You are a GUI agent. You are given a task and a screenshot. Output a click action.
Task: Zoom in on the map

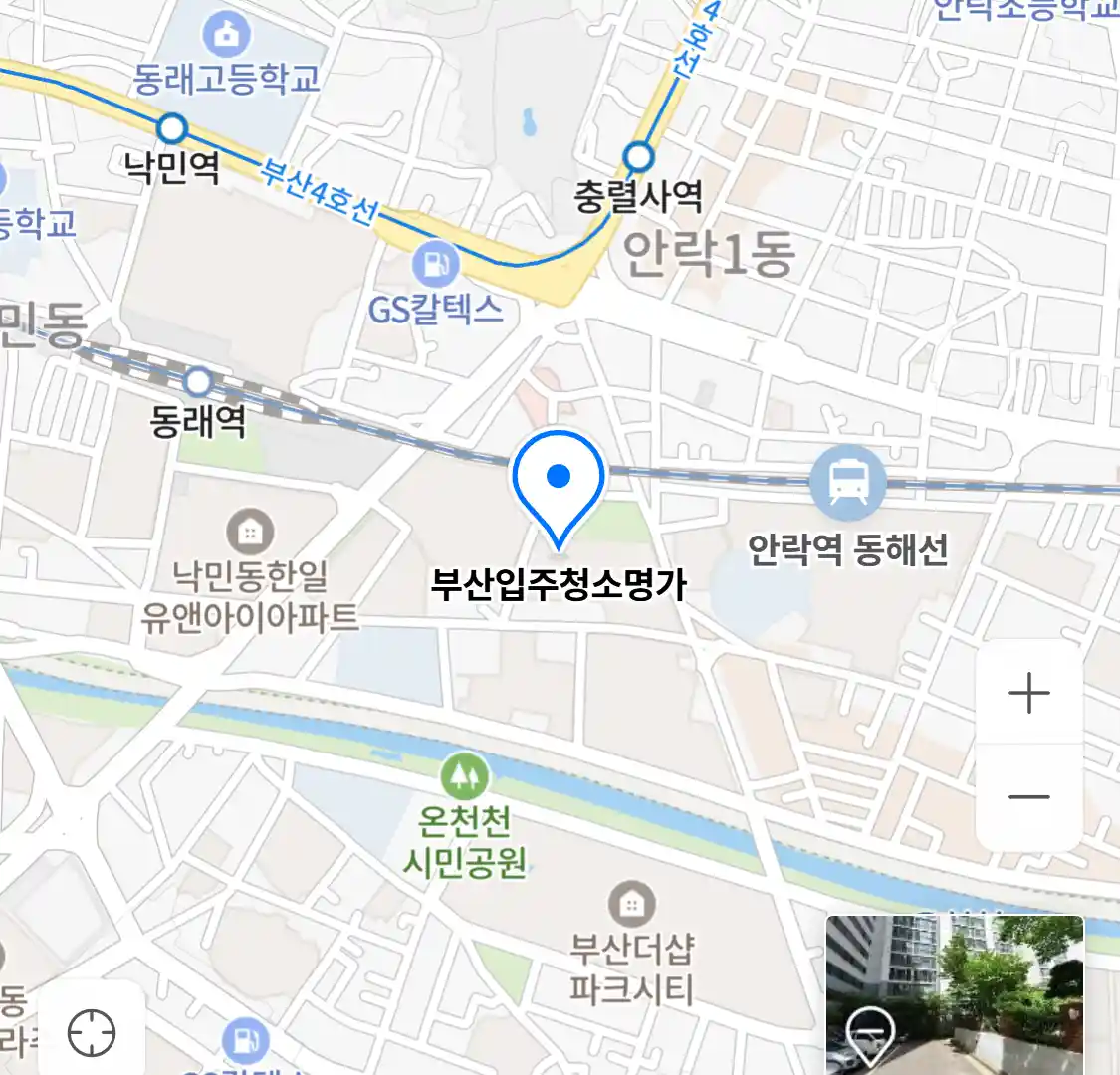pyautogui.click(x=1028, y=694)
